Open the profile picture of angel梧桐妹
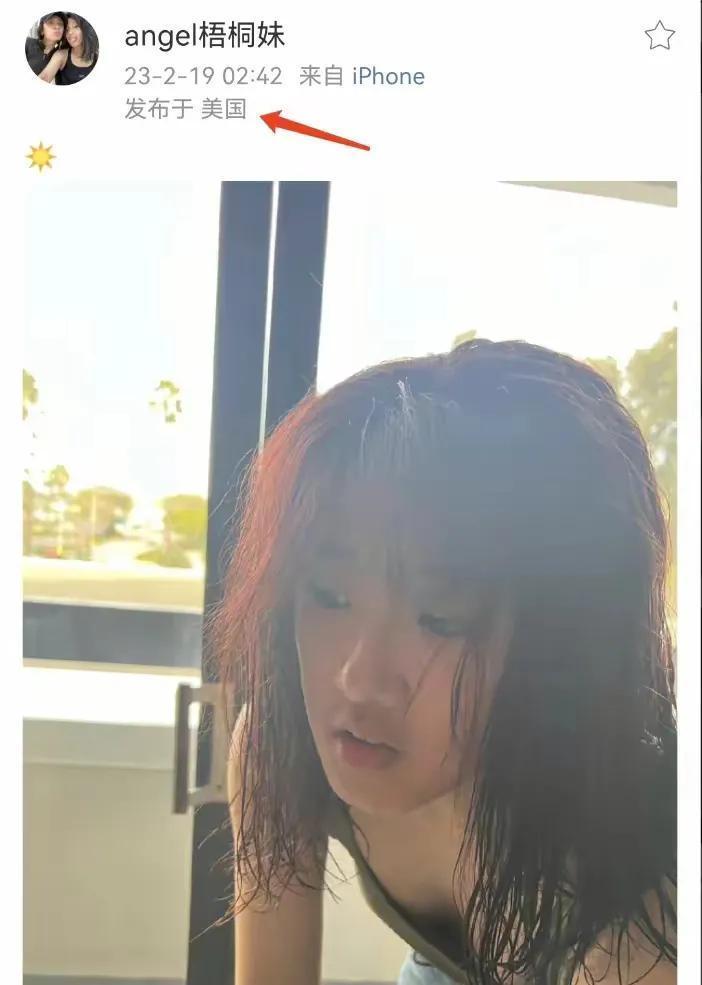 62,48
